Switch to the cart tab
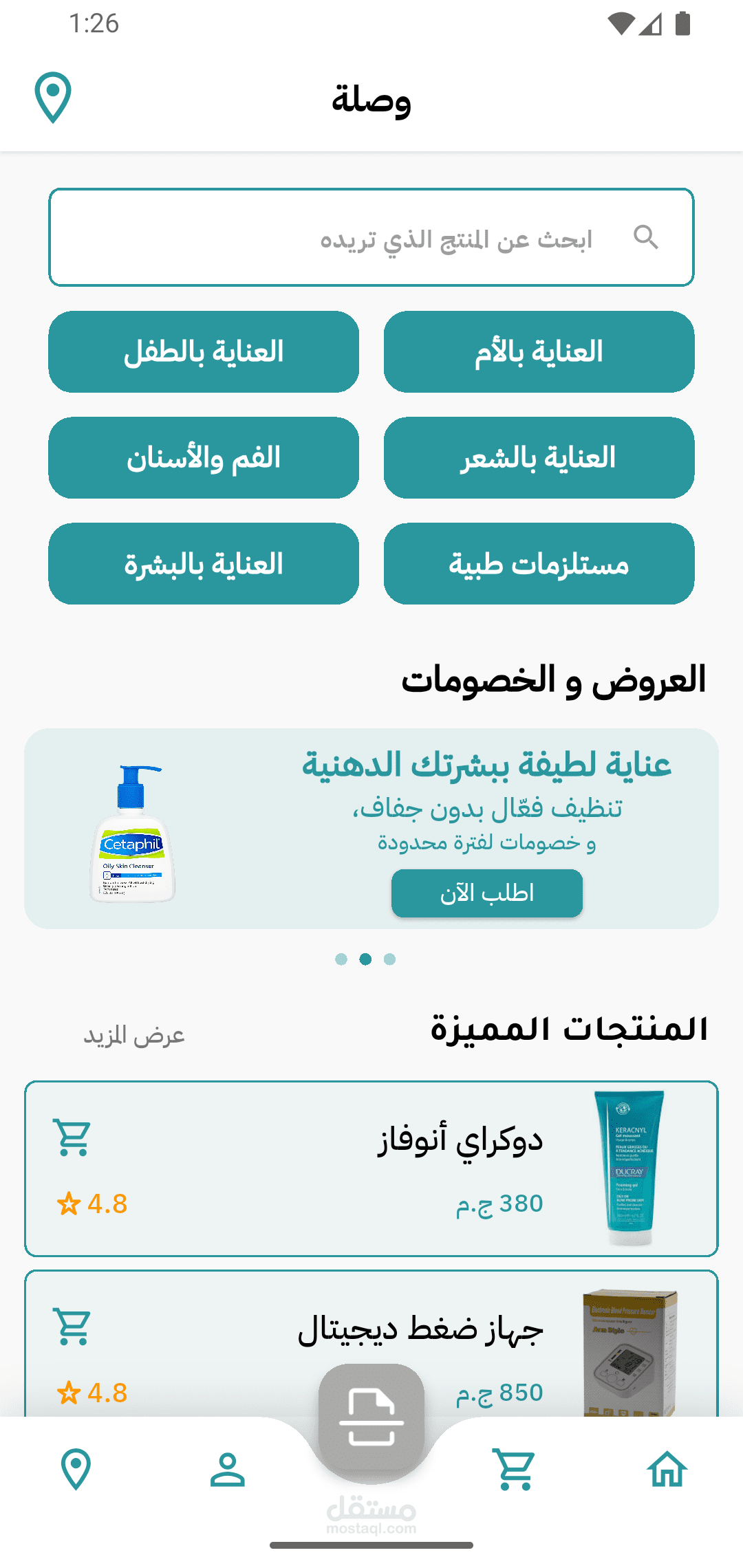This screenshot has width=743, height=1568. [515, 1470]
